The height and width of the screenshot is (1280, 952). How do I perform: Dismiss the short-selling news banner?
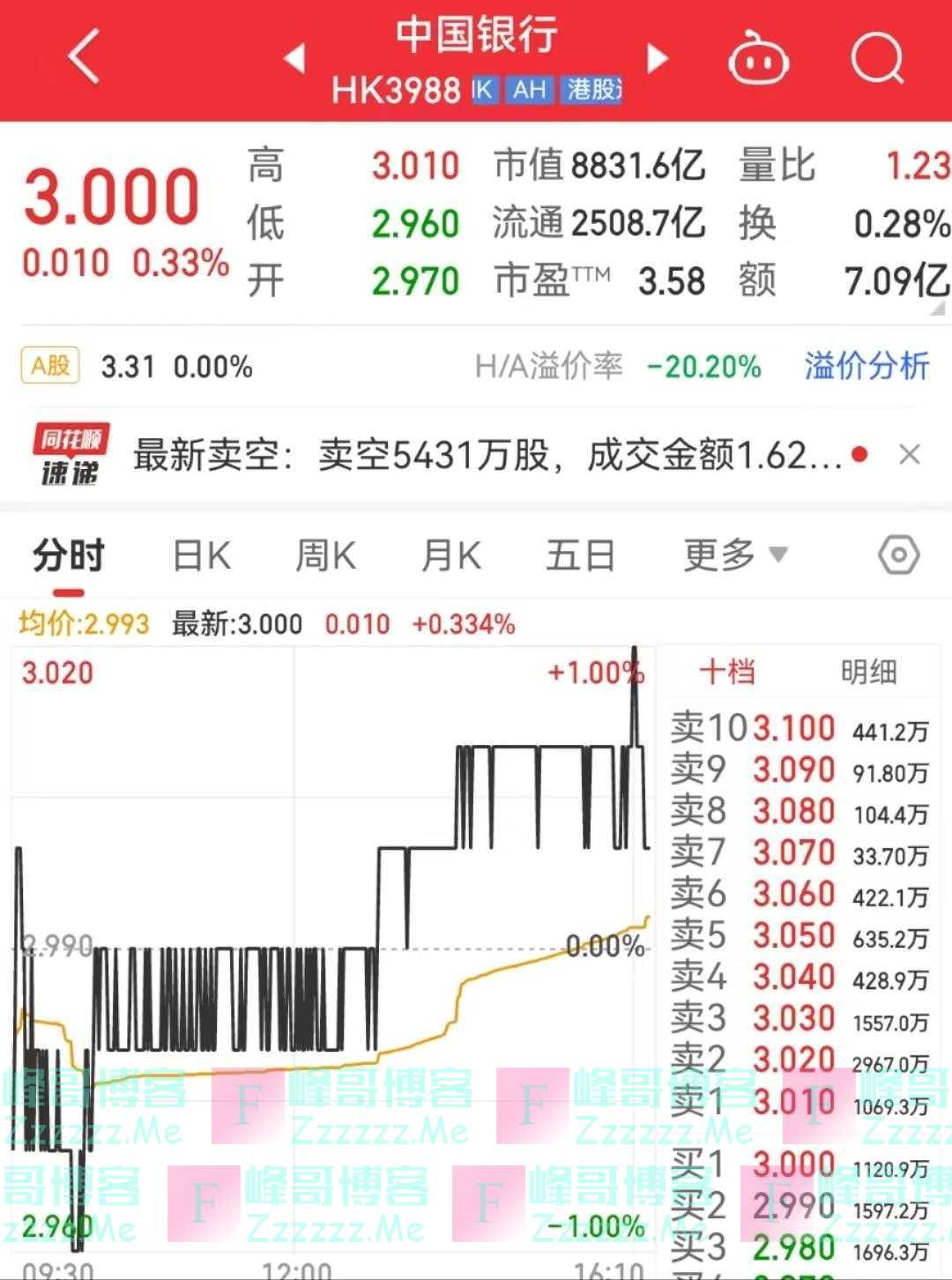click(910, 454)
